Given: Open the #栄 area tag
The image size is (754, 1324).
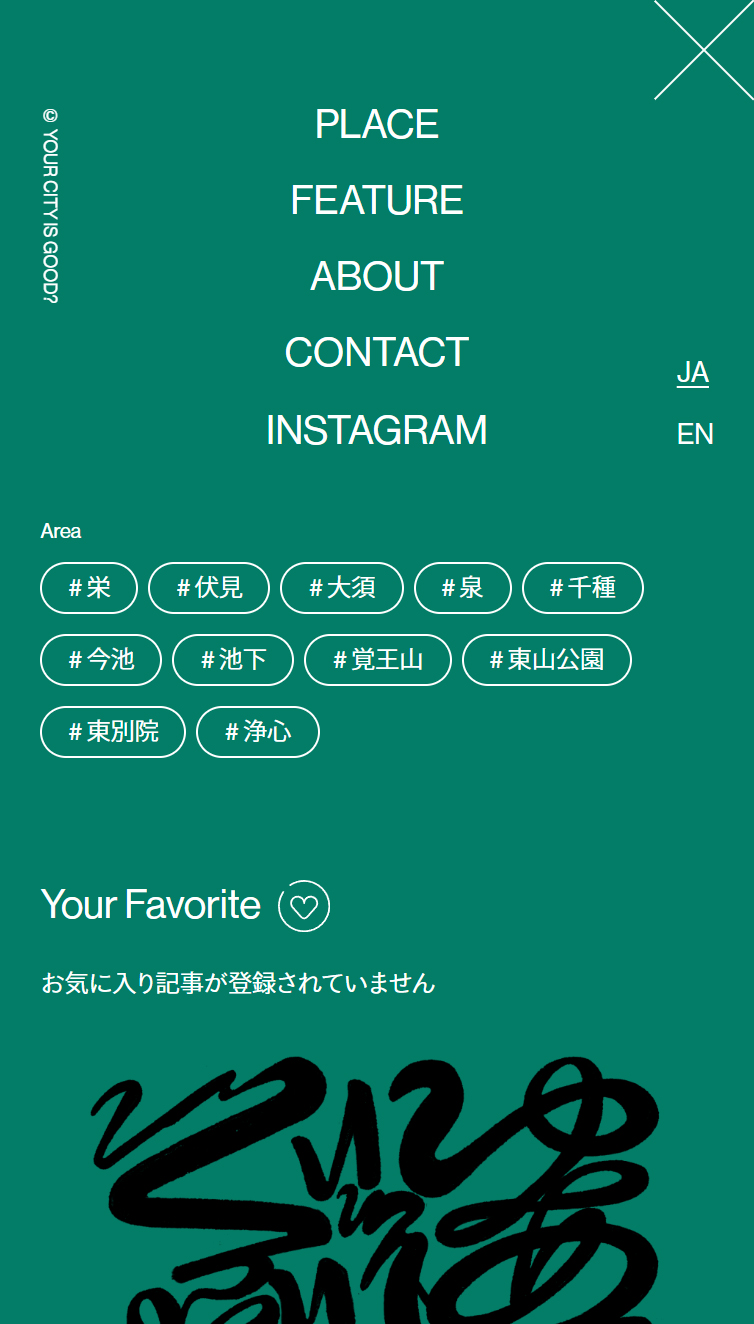Looking at the screenshot, I should (x=88, y=588).
